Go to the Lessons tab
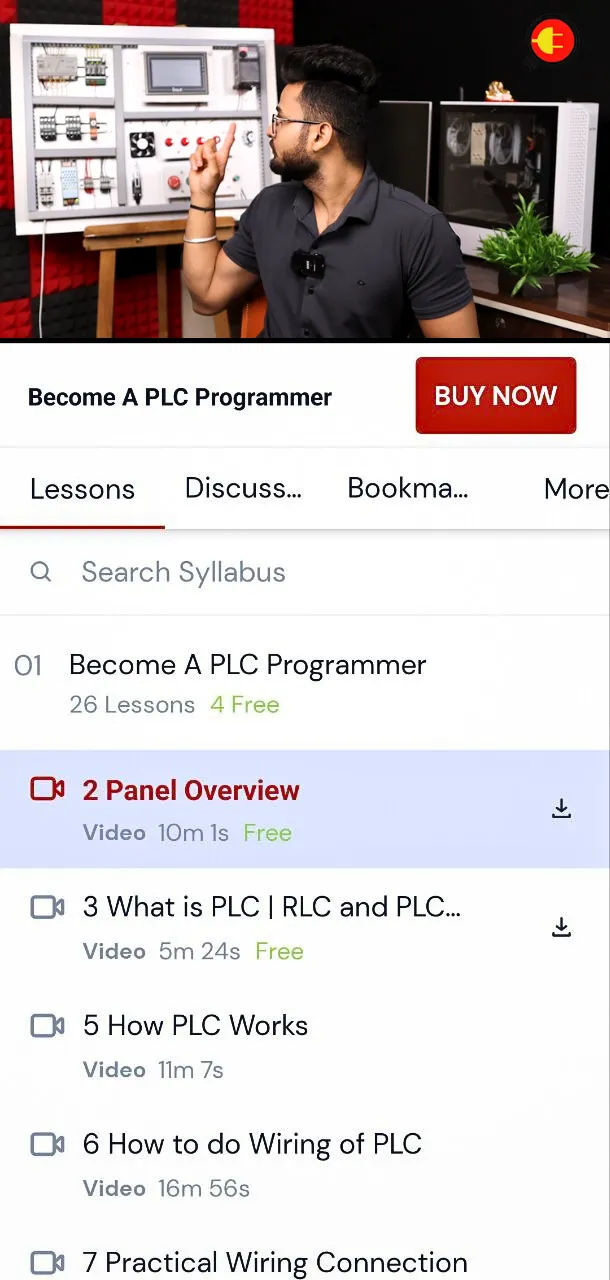Screen dimensions: 610x1280 click(x=82, y=489)
